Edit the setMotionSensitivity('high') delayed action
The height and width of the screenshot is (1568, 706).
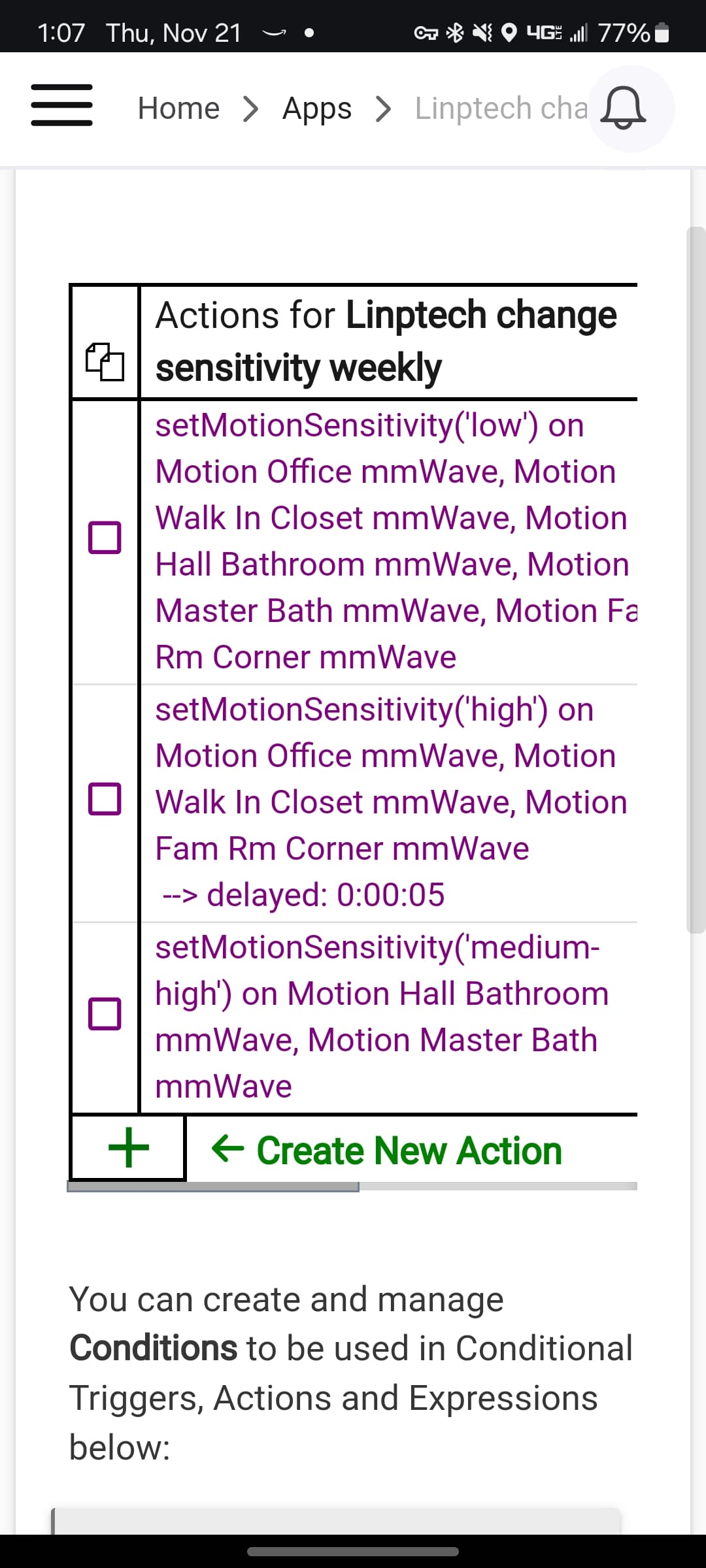tap(386, 802)
